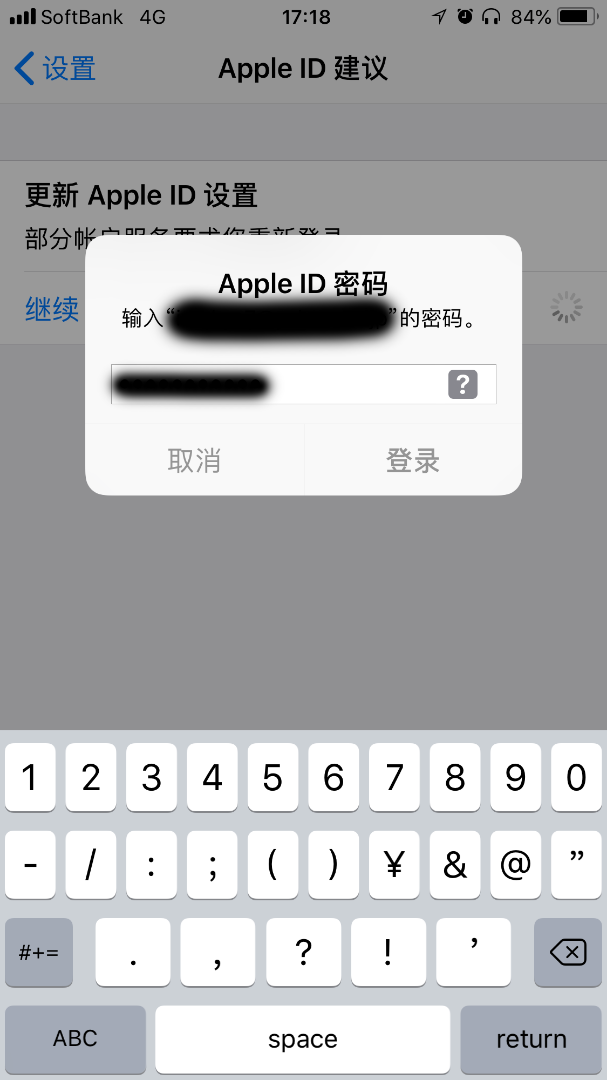This screenshot has height=1080, width=607.
Task: Delete a character with the backspace key
Action: click(x=568, y=953)
